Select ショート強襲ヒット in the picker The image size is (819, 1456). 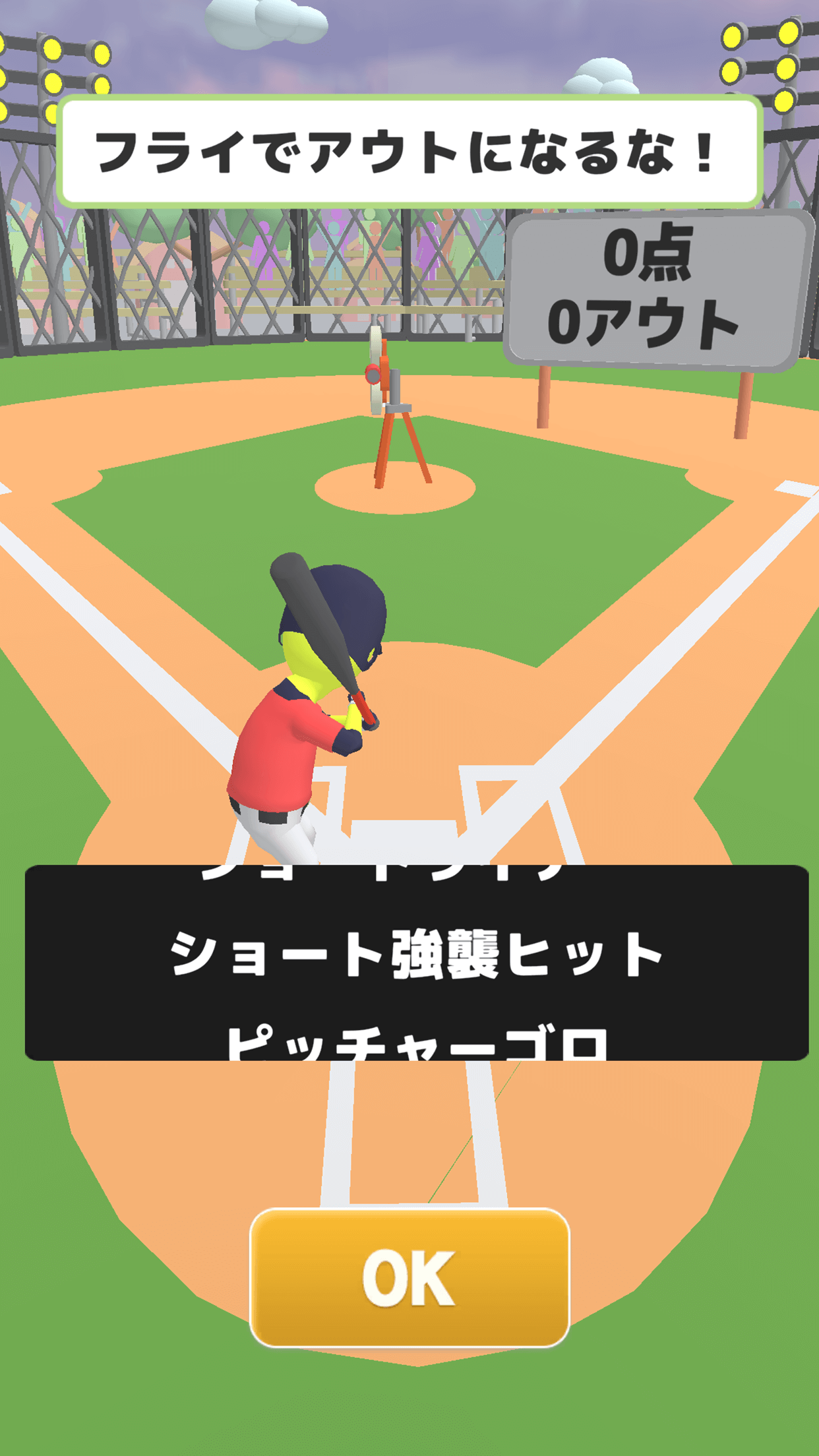416,954
